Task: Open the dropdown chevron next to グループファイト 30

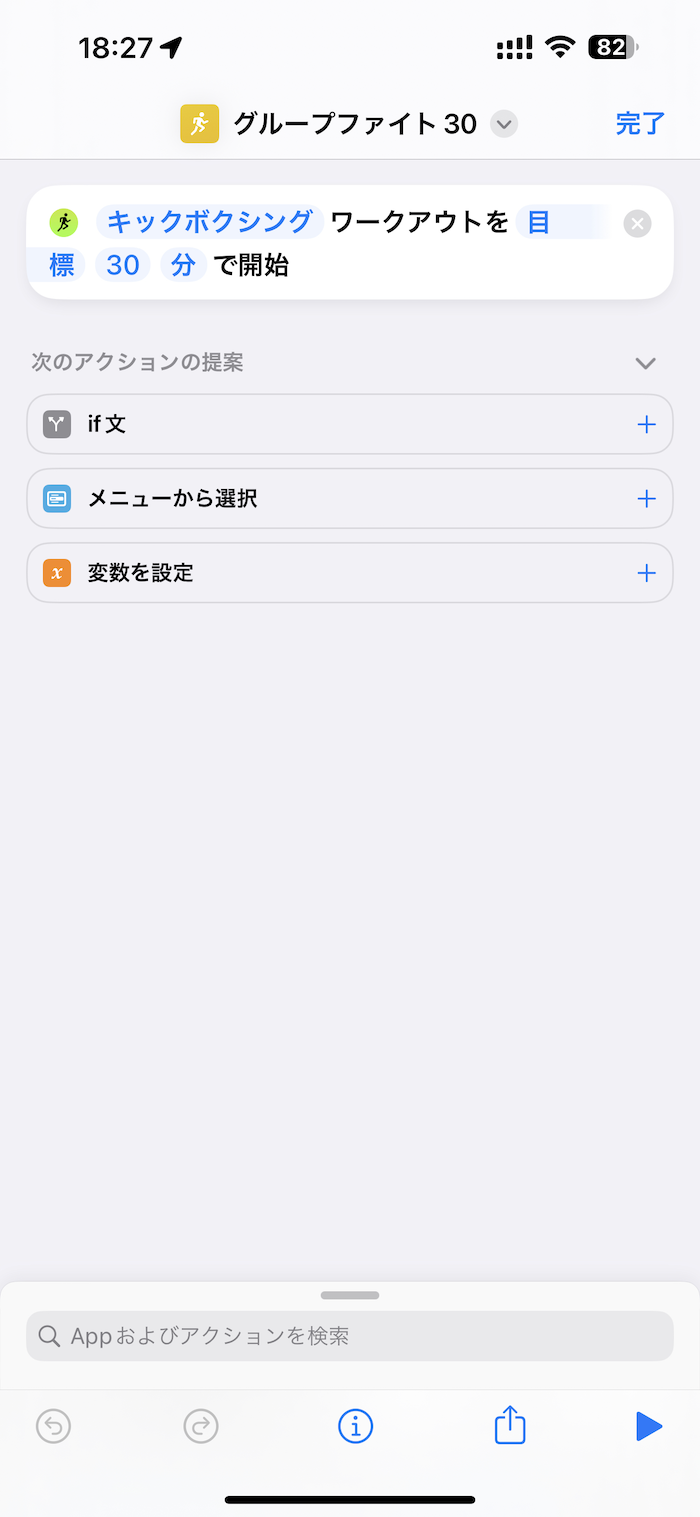Action: [x=505, y=125]
